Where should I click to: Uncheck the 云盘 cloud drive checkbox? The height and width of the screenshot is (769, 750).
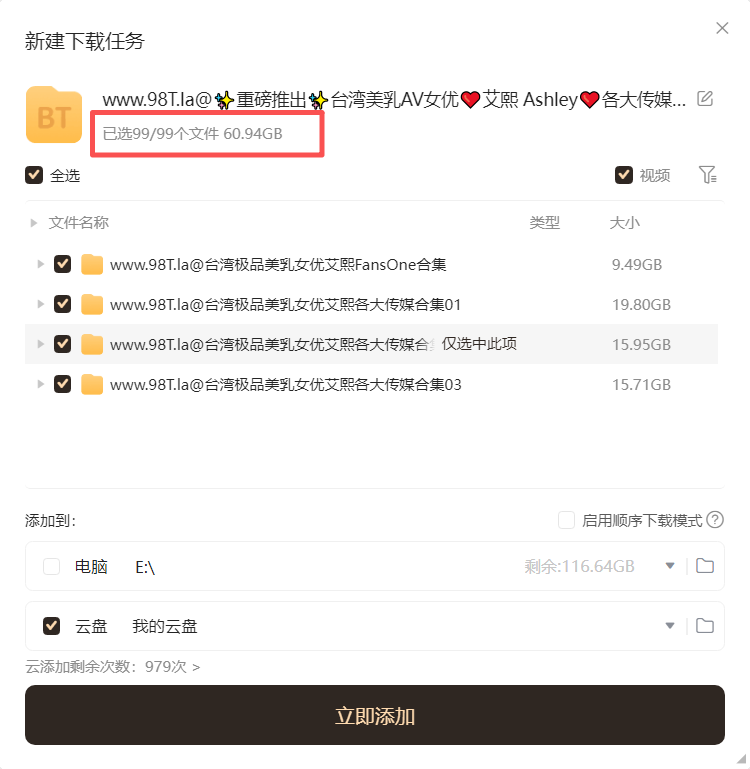pos(52,626)
